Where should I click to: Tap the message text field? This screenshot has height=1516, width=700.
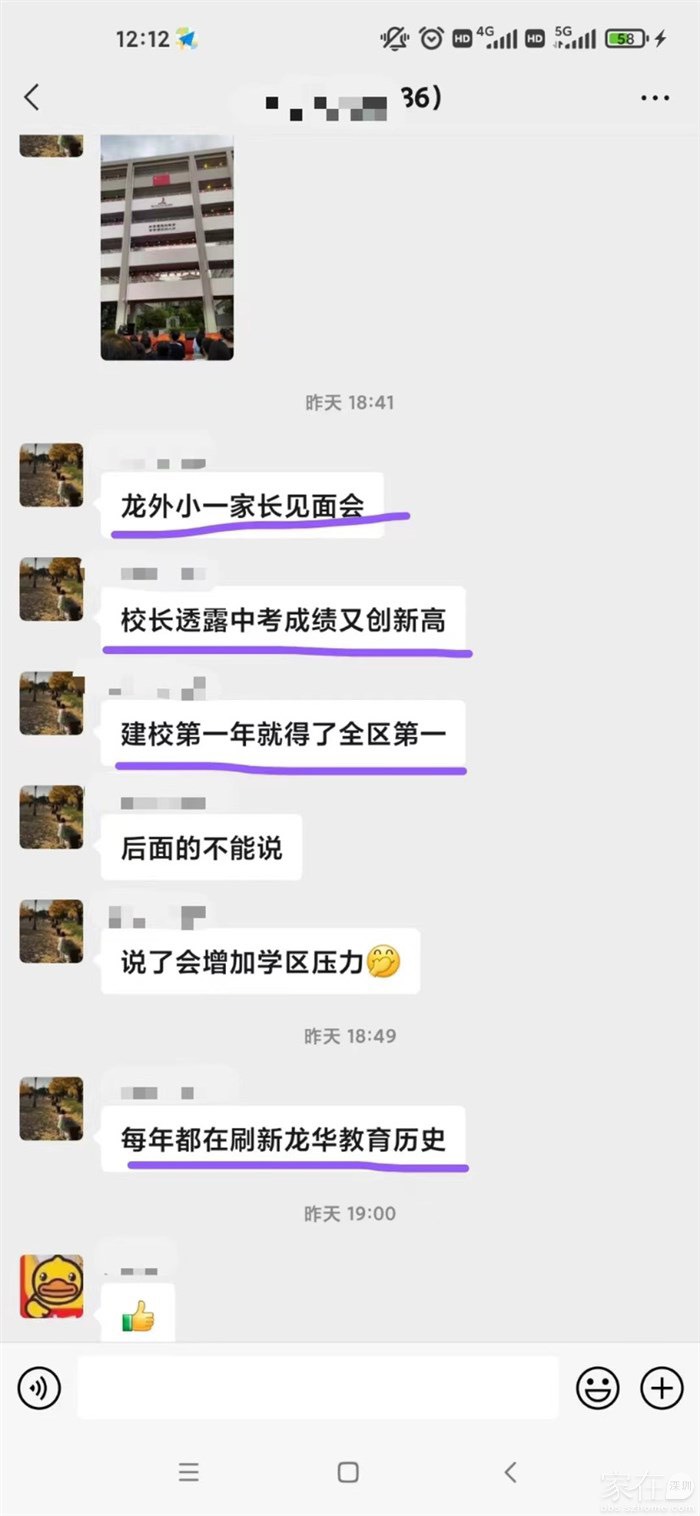(x=317, y=1388)
